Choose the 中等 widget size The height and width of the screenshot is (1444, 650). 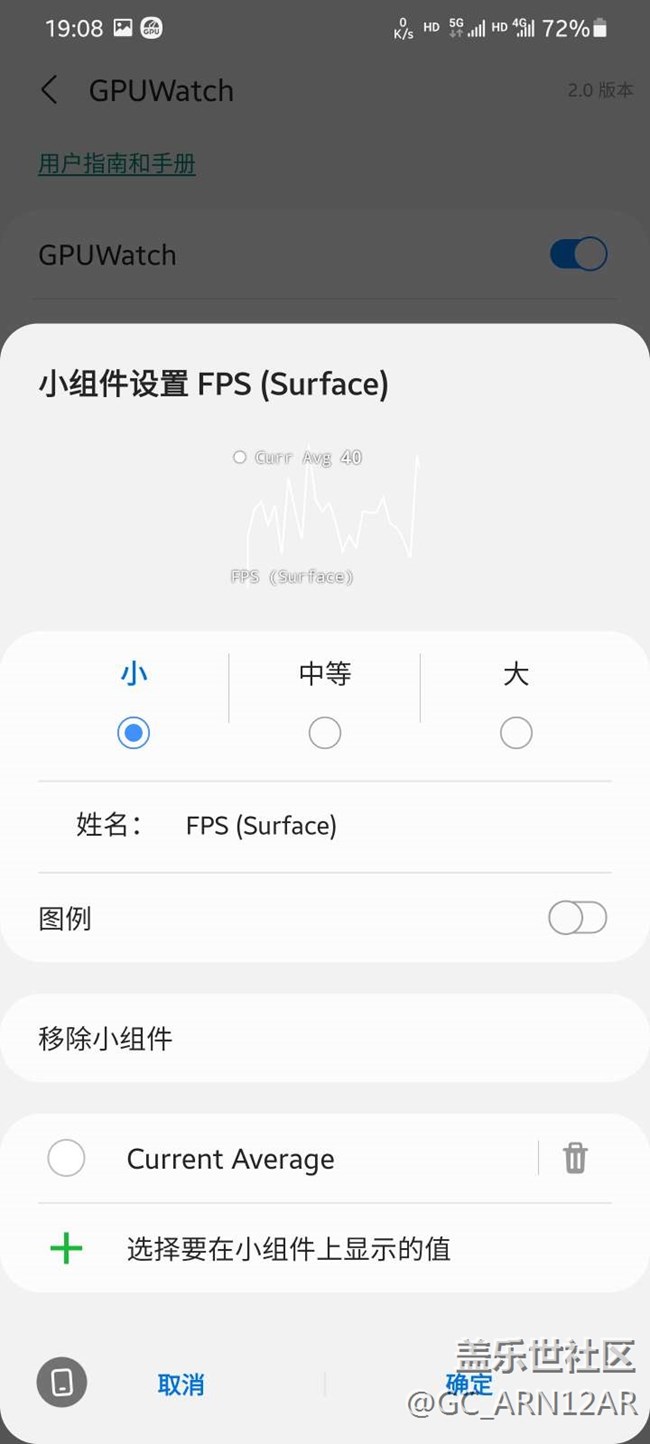coord(324,733)
